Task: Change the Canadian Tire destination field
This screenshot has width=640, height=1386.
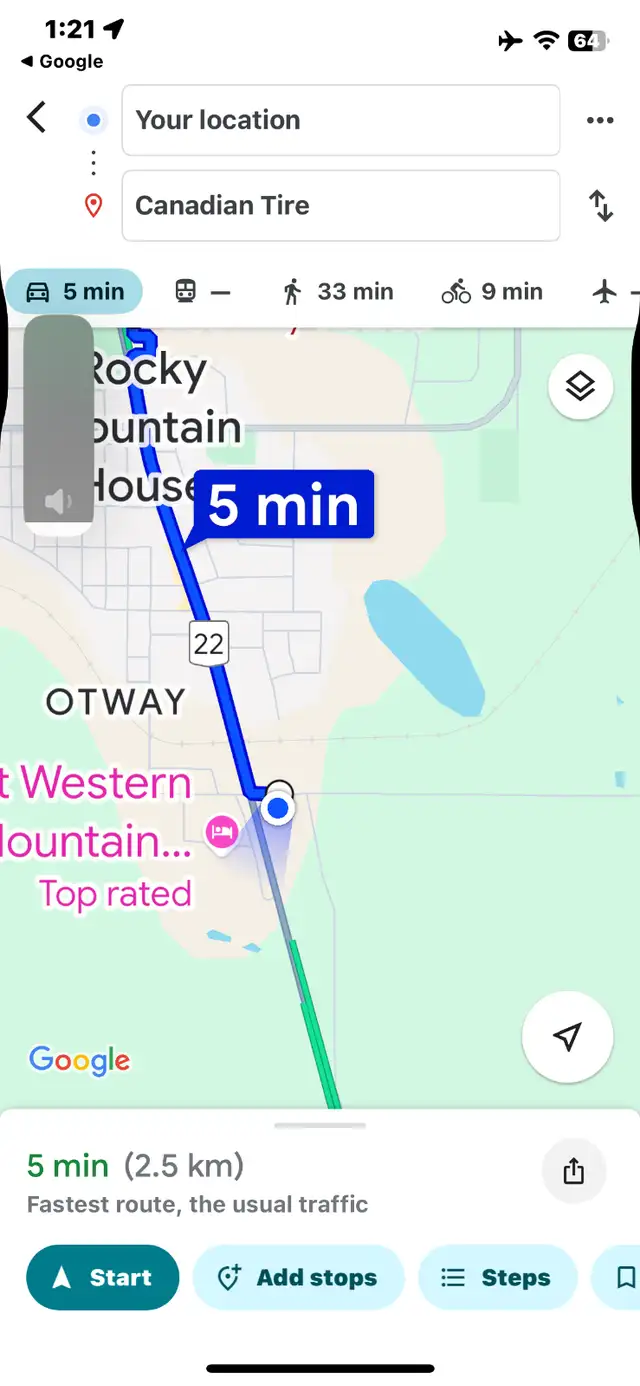Action: (340, 205)
